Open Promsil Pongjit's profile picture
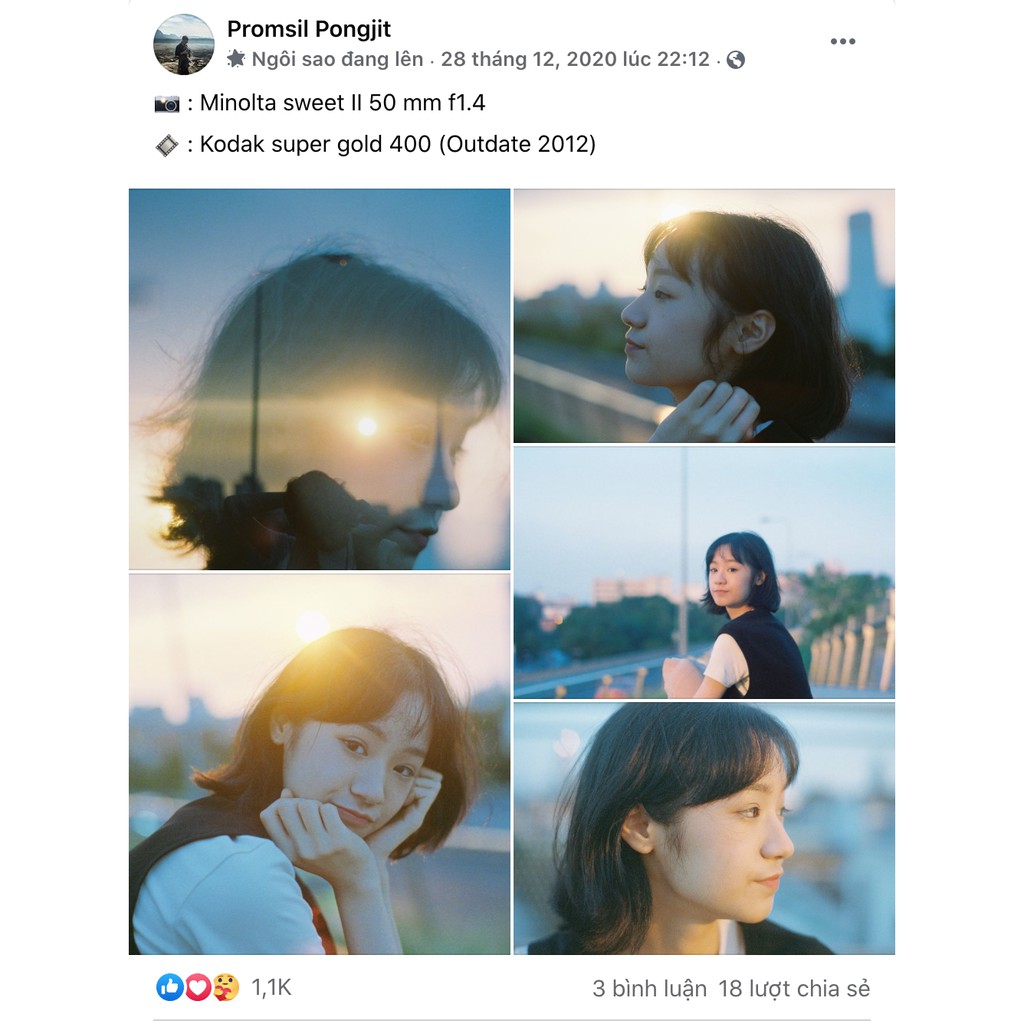 click(x=183, y=44)
